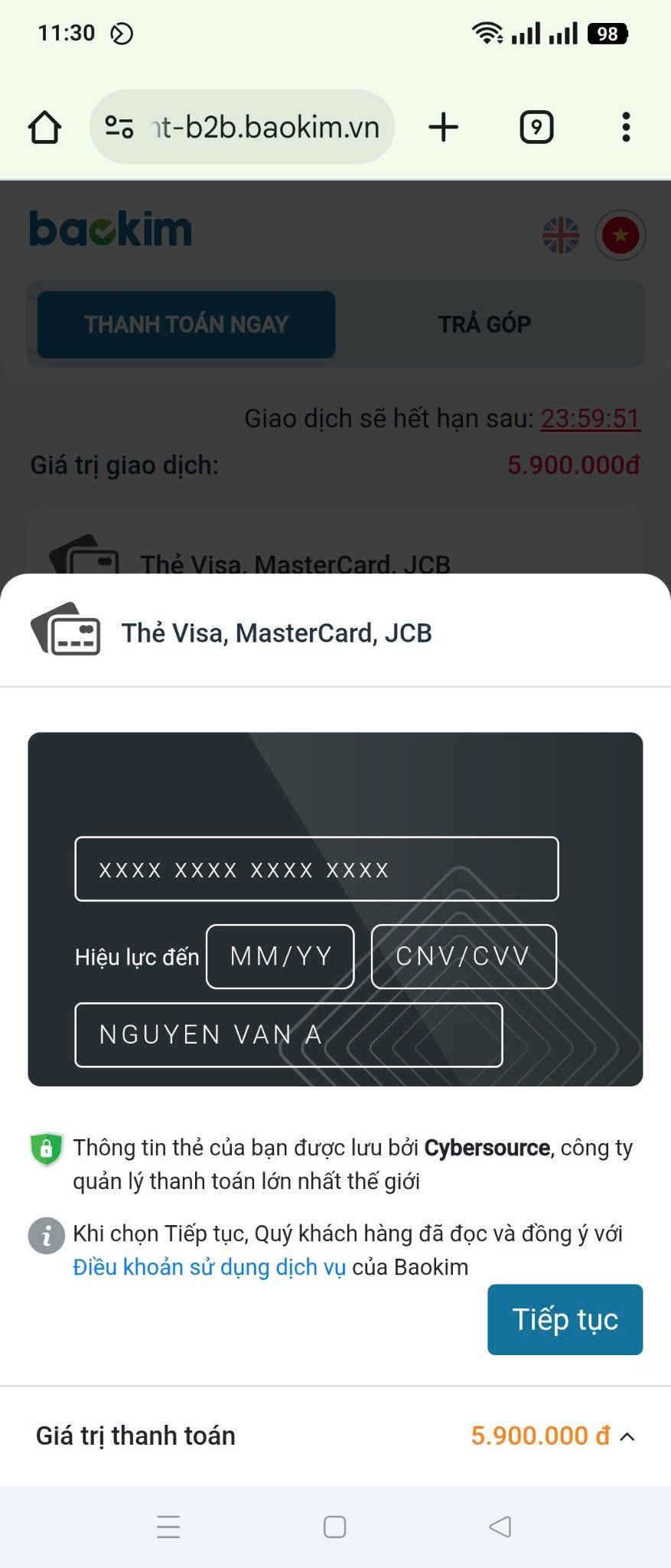
Task: Go back using the system back button
Action: click(500, 1527)
